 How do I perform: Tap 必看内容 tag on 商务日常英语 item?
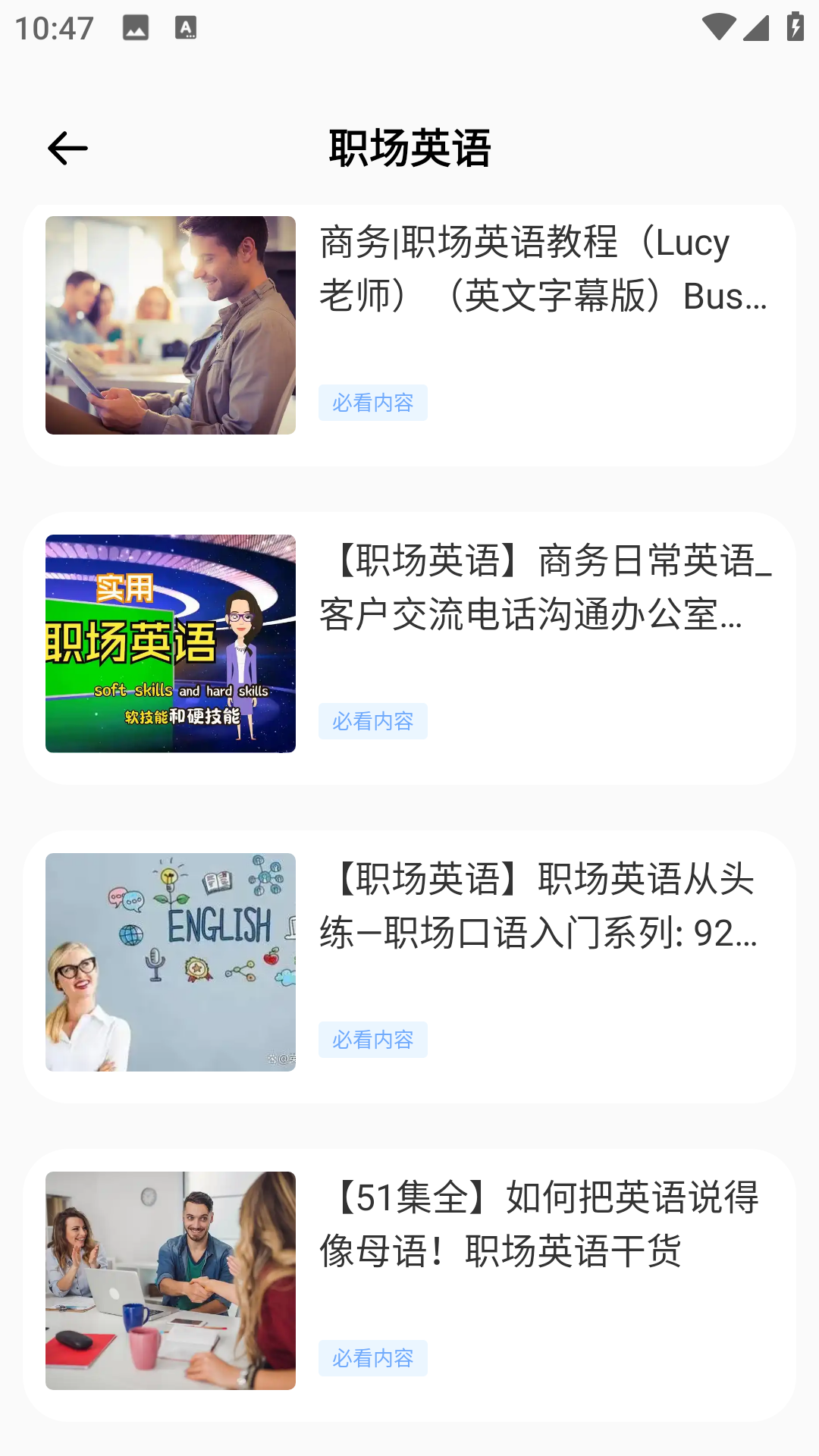(373, 721)
